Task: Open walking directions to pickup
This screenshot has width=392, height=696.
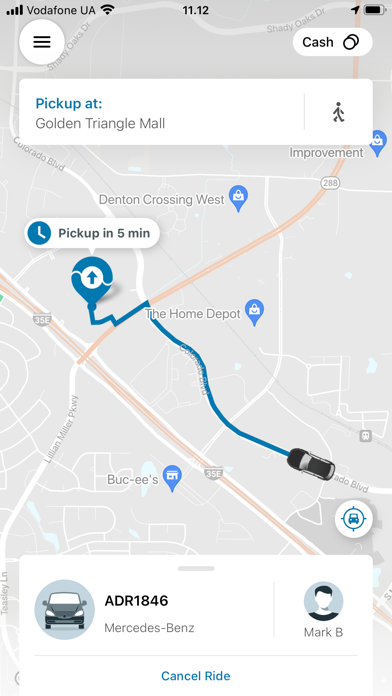Action: coord(339,112)
